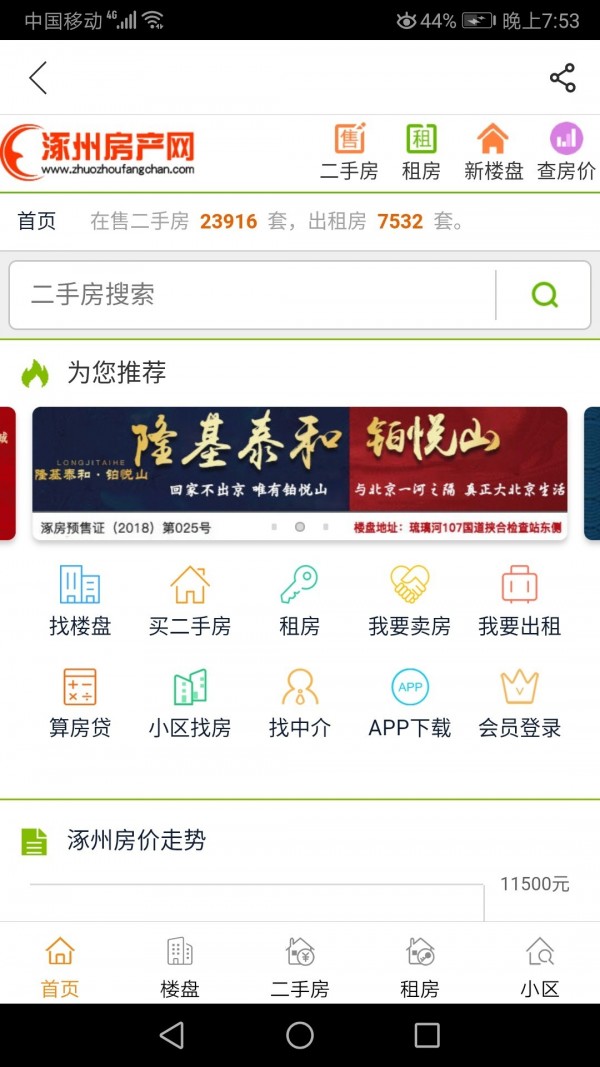Go back using the top arrow
Screen dimensions: 600x1067
click(38, 78)
